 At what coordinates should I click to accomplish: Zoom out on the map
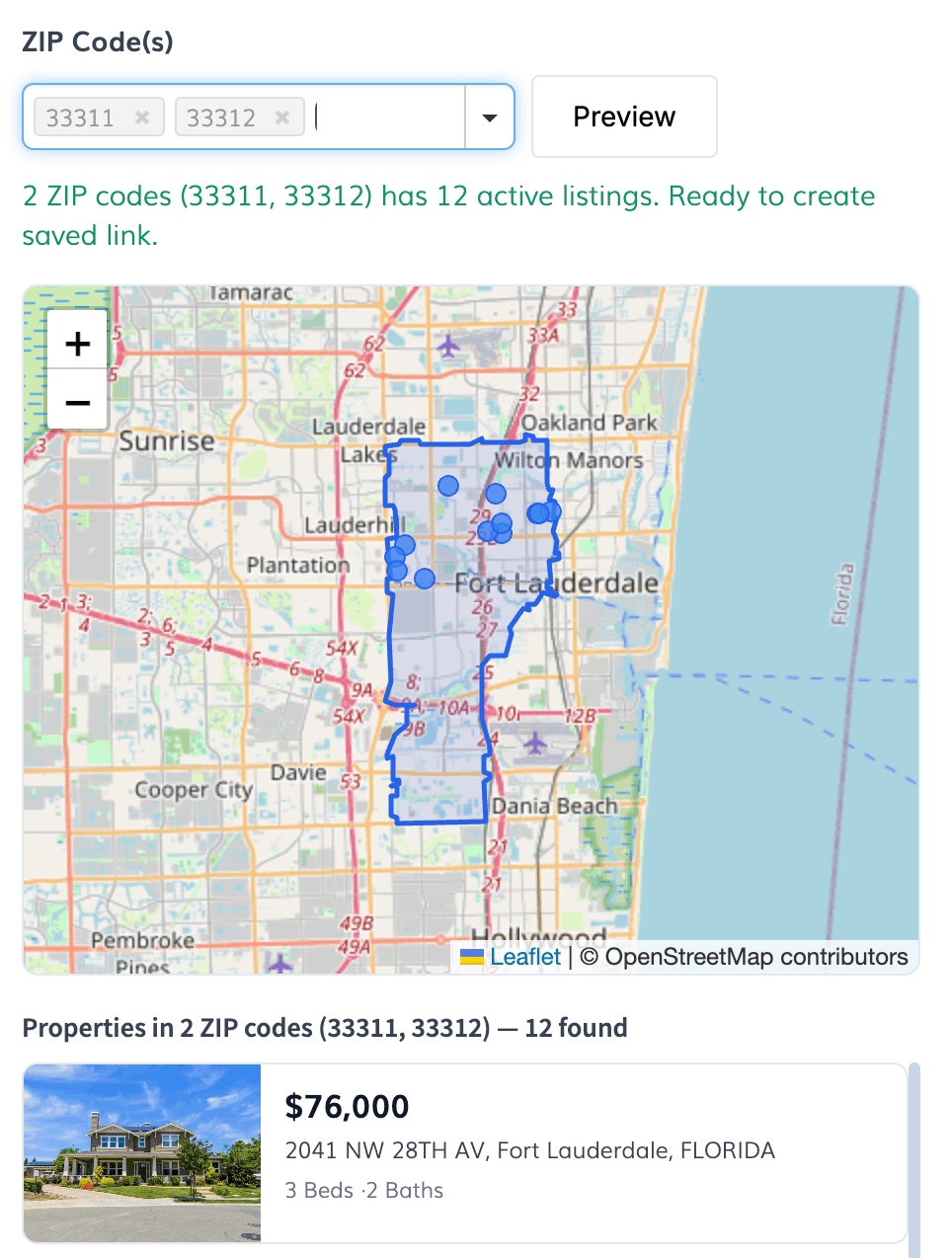coord(77,401)
